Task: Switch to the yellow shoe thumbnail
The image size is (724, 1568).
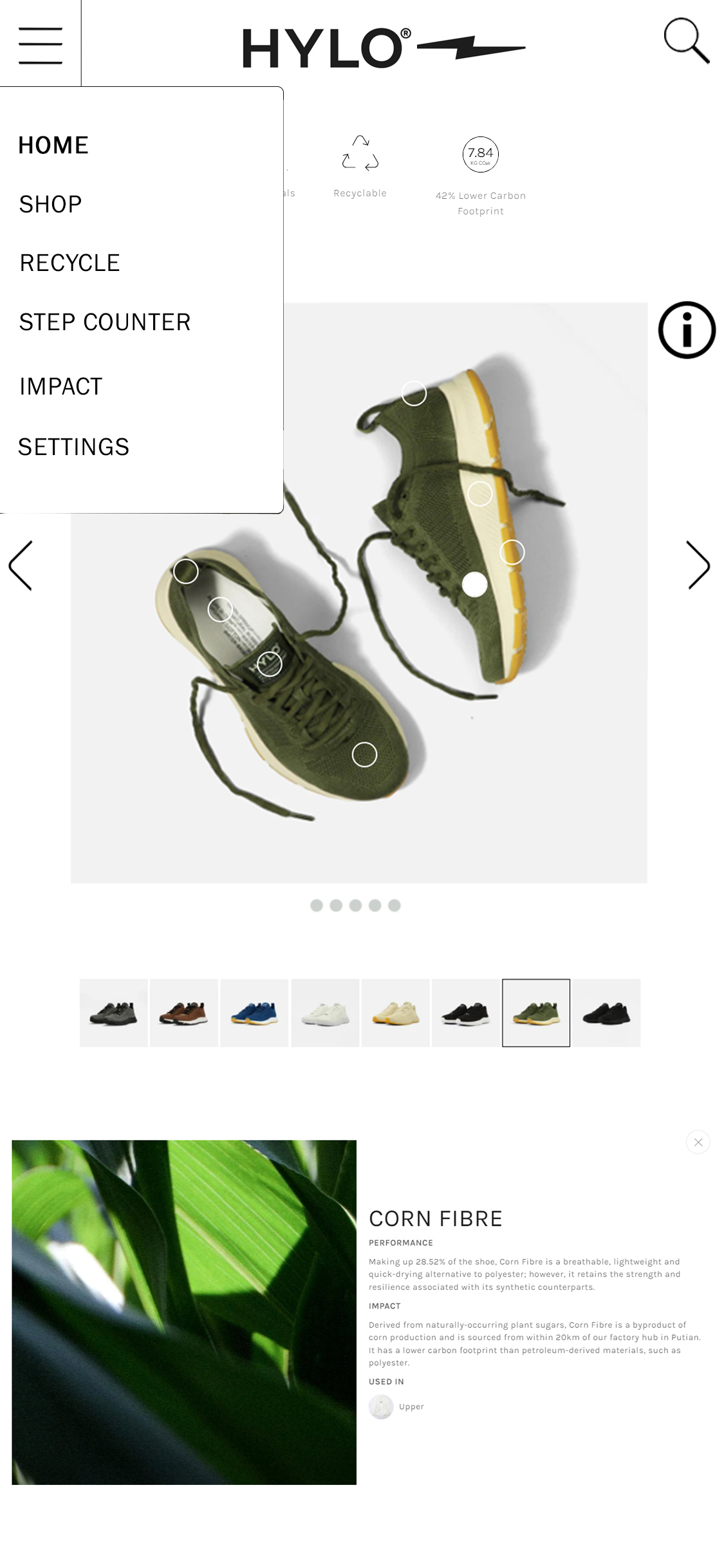Action: [395, 1013]
